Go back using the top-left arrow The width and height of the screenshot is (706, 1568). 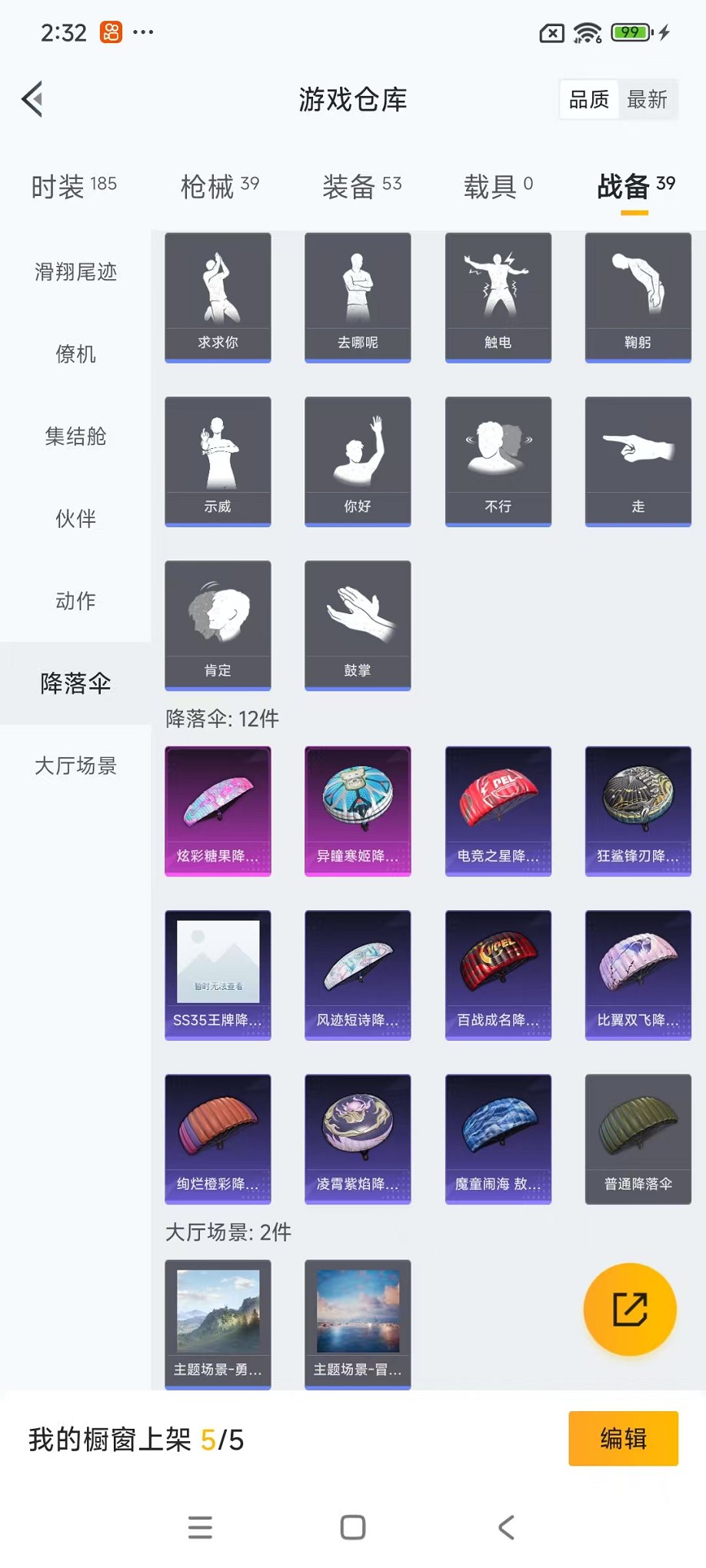point(32,99)
